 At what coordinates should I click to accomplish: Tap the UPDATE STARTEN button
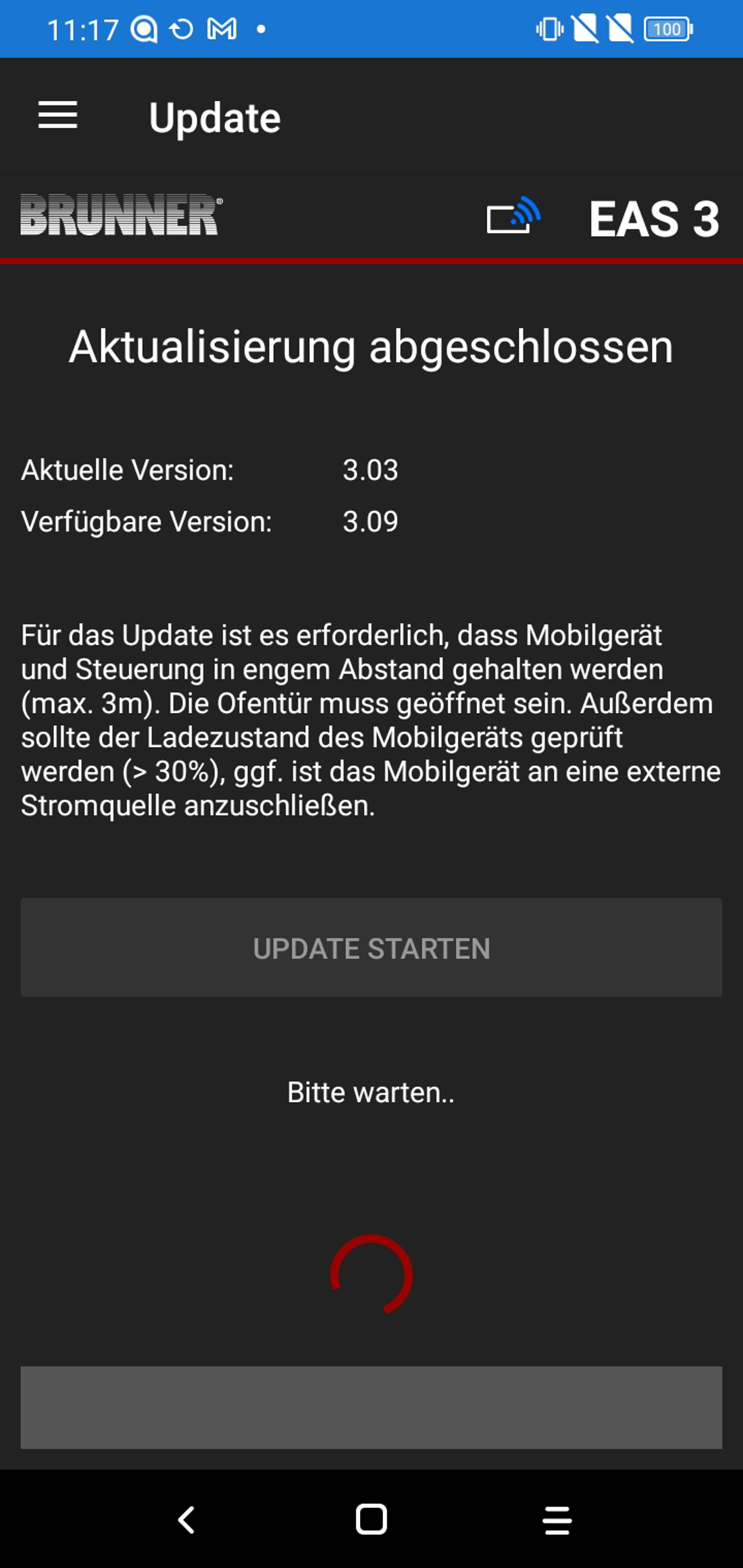pyautogui.click(x=371, y=947)
